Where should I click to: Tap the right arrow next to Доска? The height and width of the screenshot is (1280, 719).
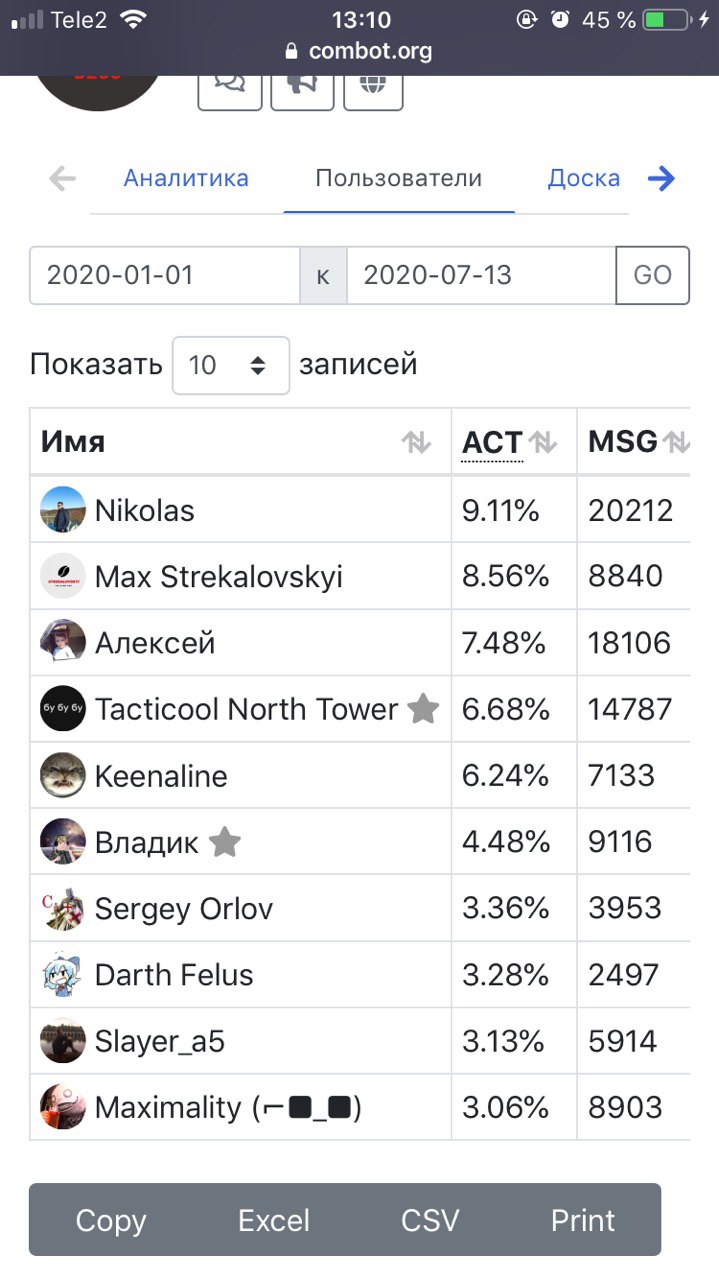(x=662, y=179)
